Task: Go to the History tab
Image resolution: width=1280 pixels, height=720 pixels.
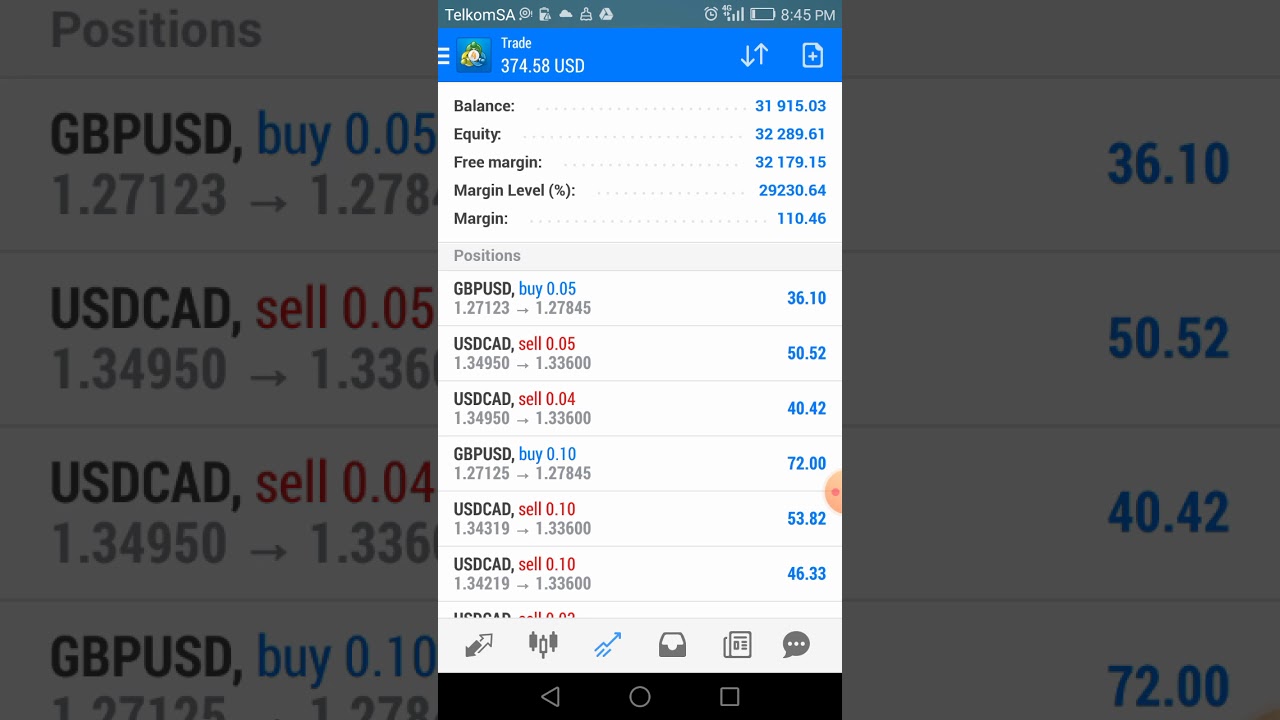Action: [672, 645]
